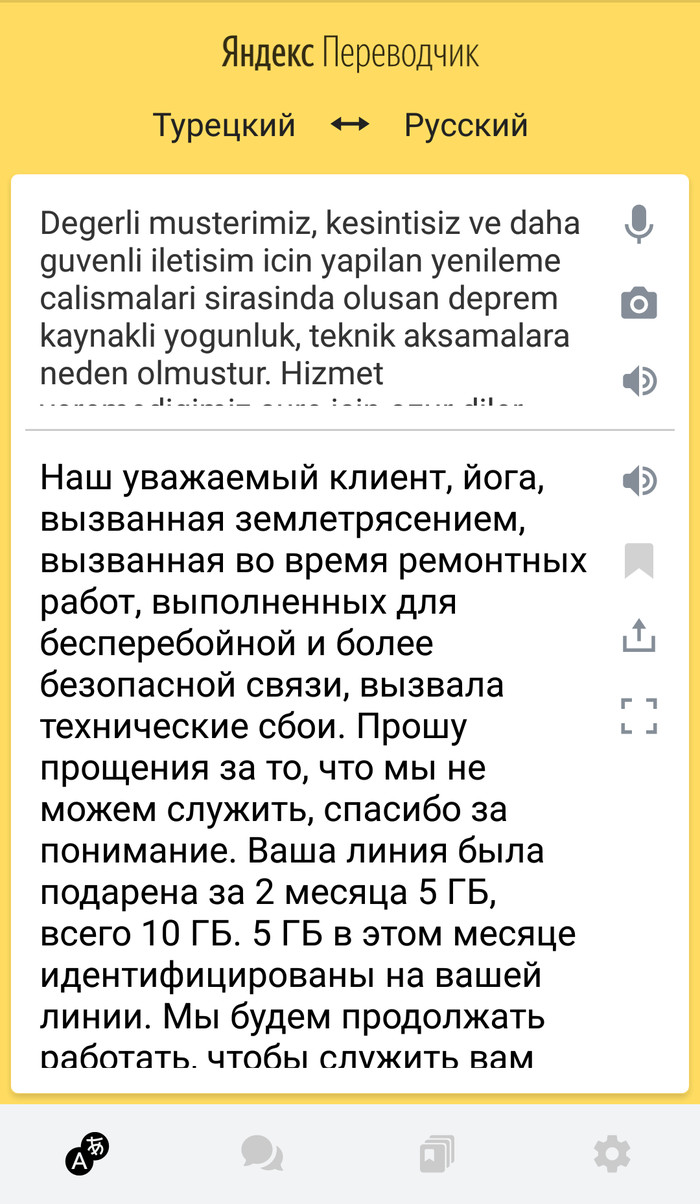Bookmark this translation
The image size is (700, 1204).
click(639, 560)
